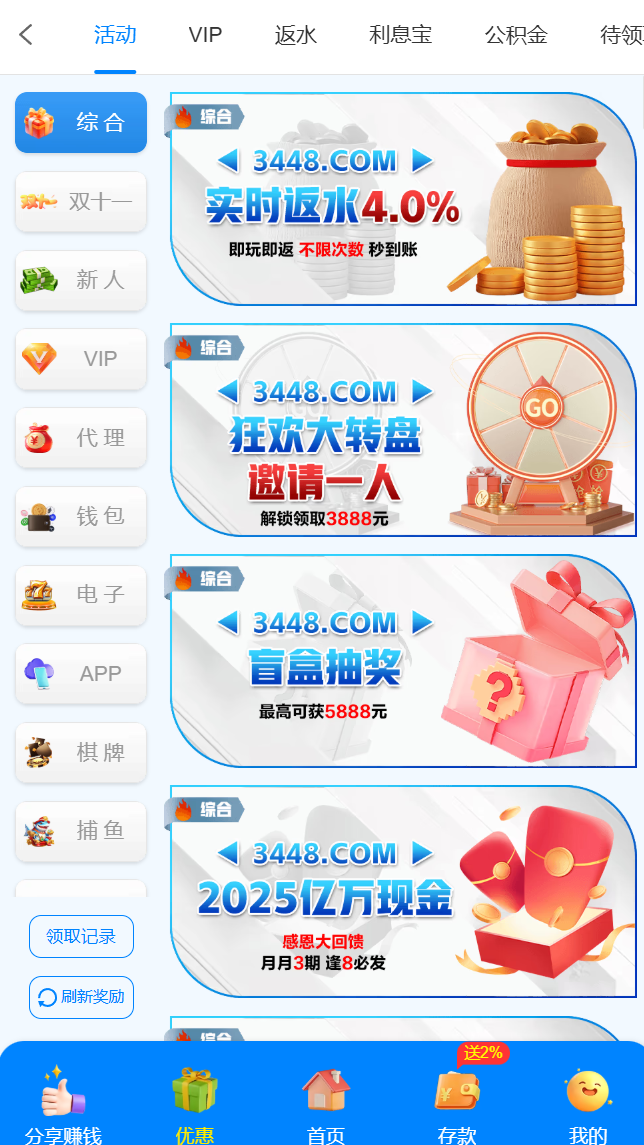Viewport: 644px width, 1145px height.
Task: Select the 代理 category in sidebar
Action: 81,438
